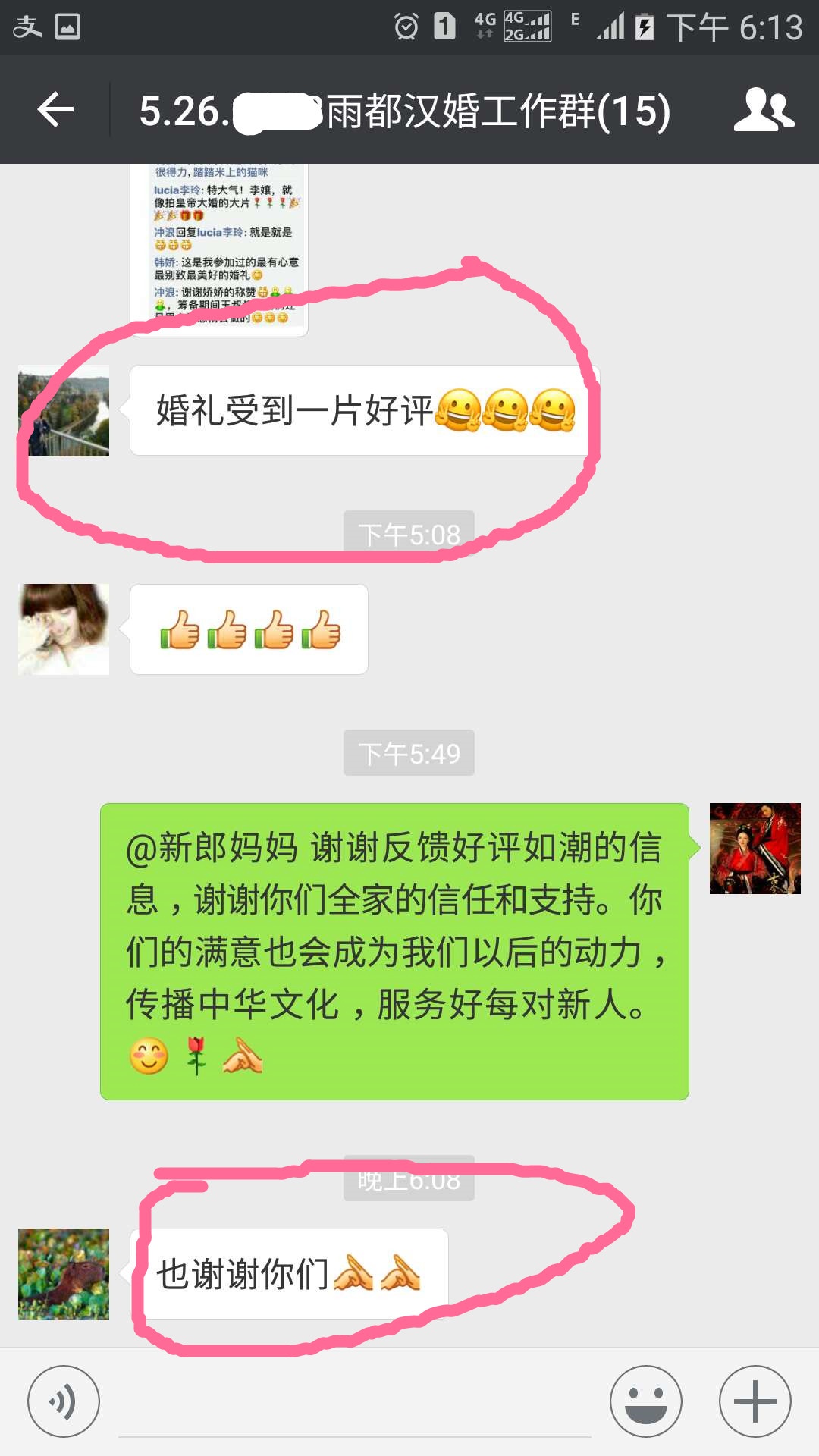Open avatar of the 也谢谢你们 sender
This screenshot has width=819, height=1456.
click(x=64, y=1274)
